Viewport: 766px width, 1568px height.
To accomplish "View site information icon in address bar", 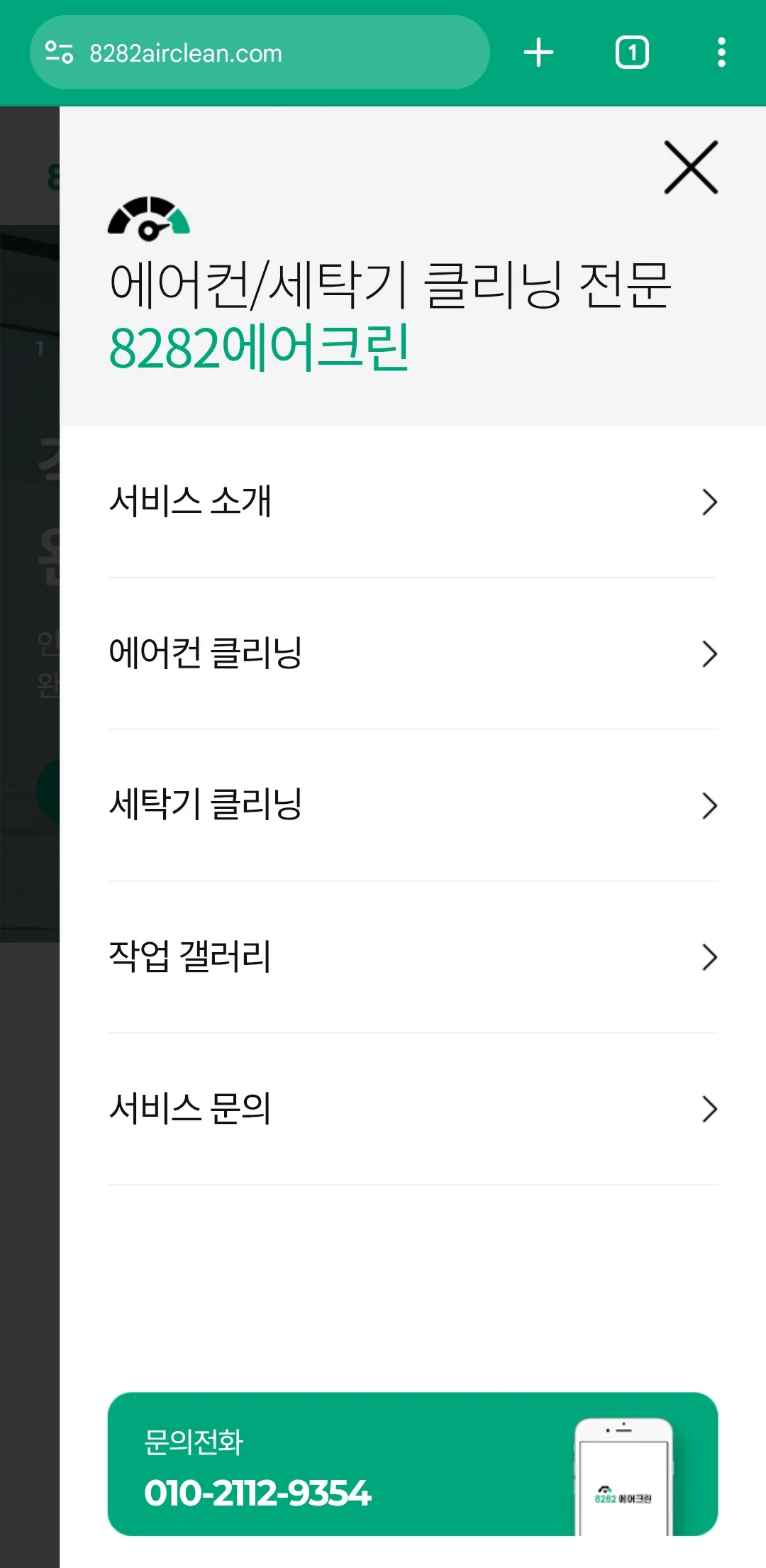I will 60,53.
